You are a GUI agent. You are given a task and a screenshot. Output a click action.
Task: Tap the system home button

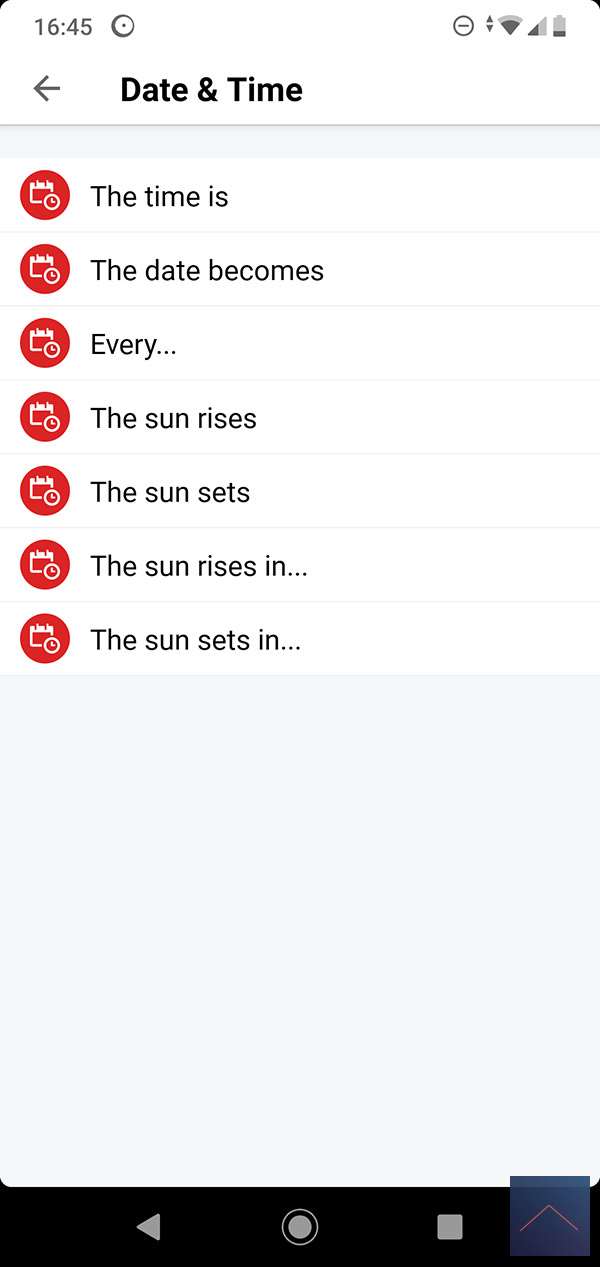click(299, 1226)
